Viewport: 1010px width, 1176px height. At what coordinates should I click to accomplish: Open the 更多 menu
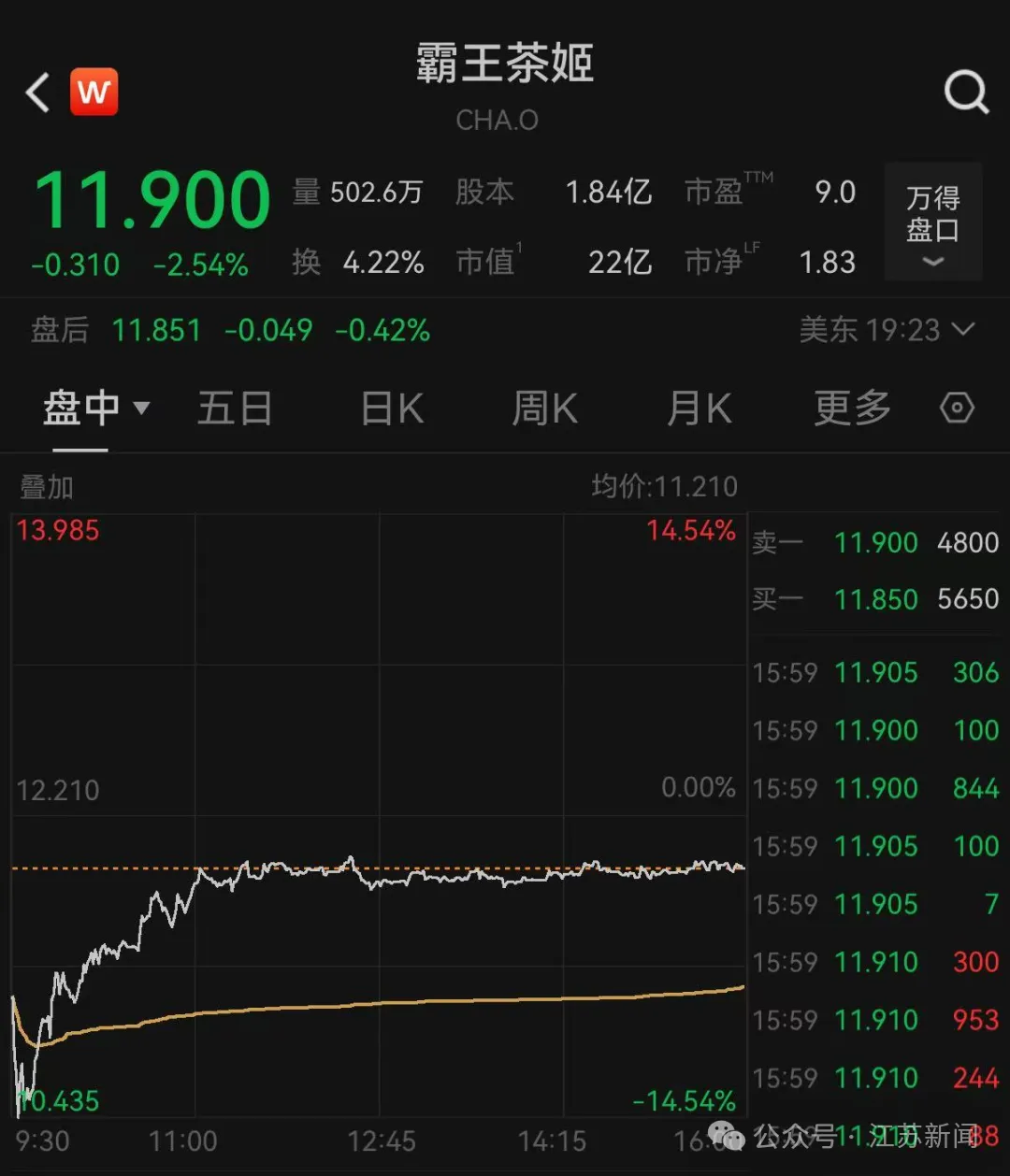click(849, 408)
